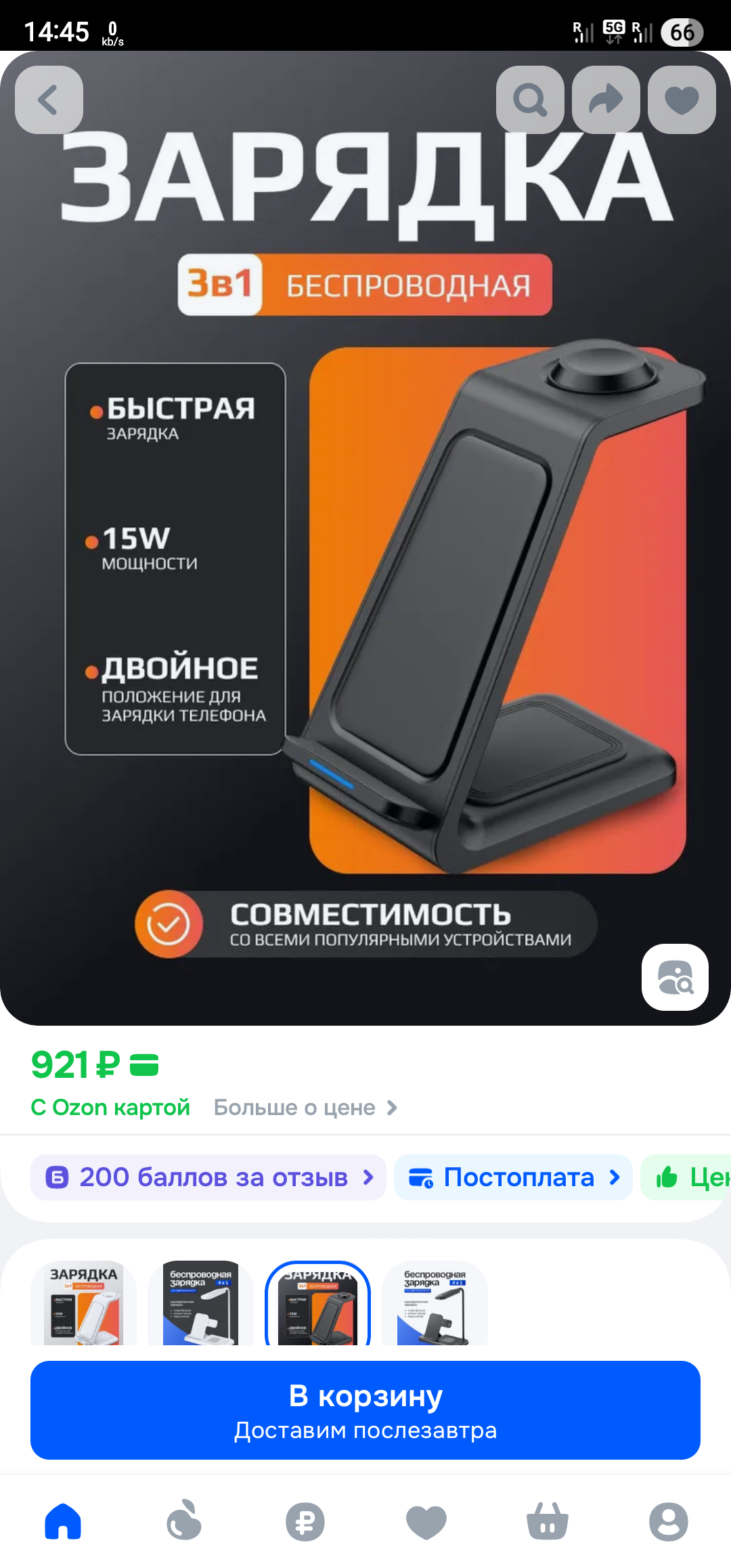731x1568 pixels.
Task: Switch to favorites tab in bottom bar
Action: coord(426,1521)
